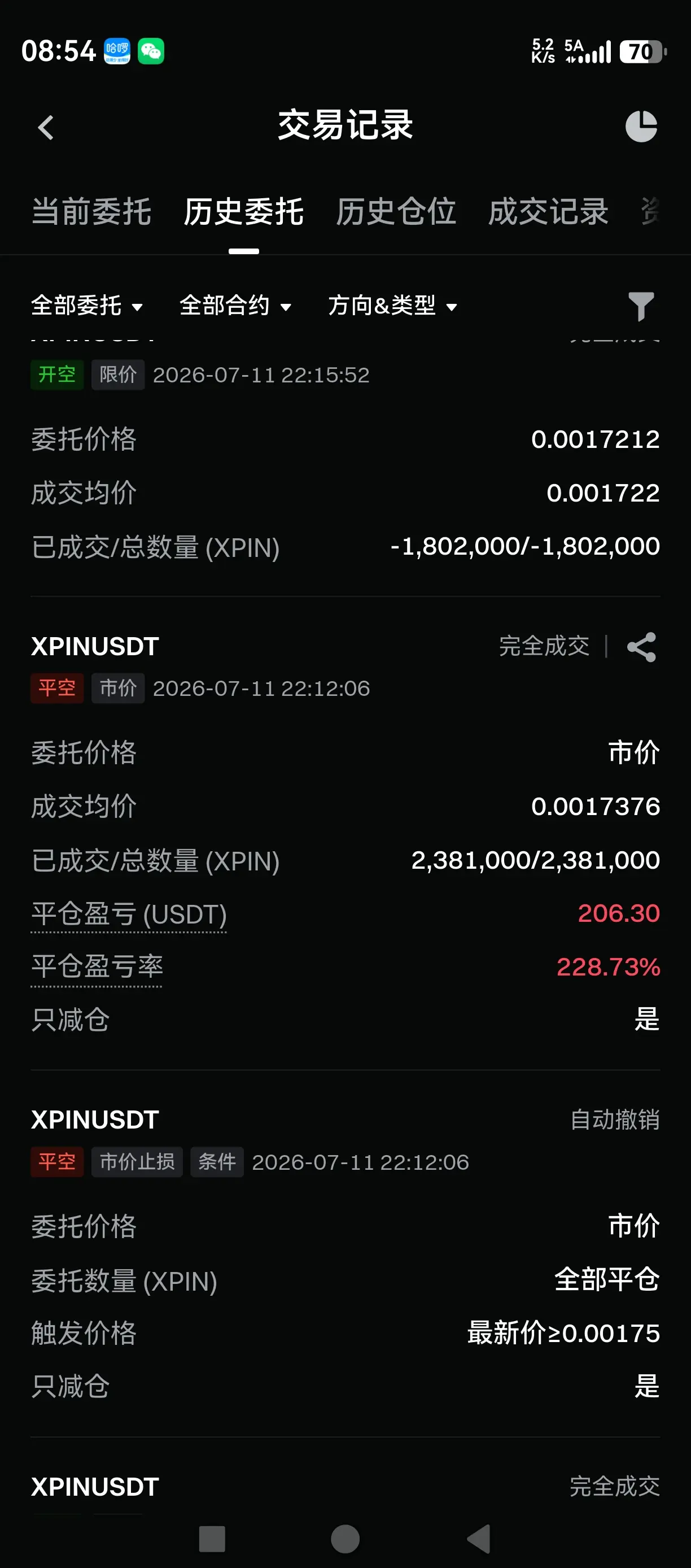
Task: Open the pie chart statistics icon
Action: coord(641,127)
